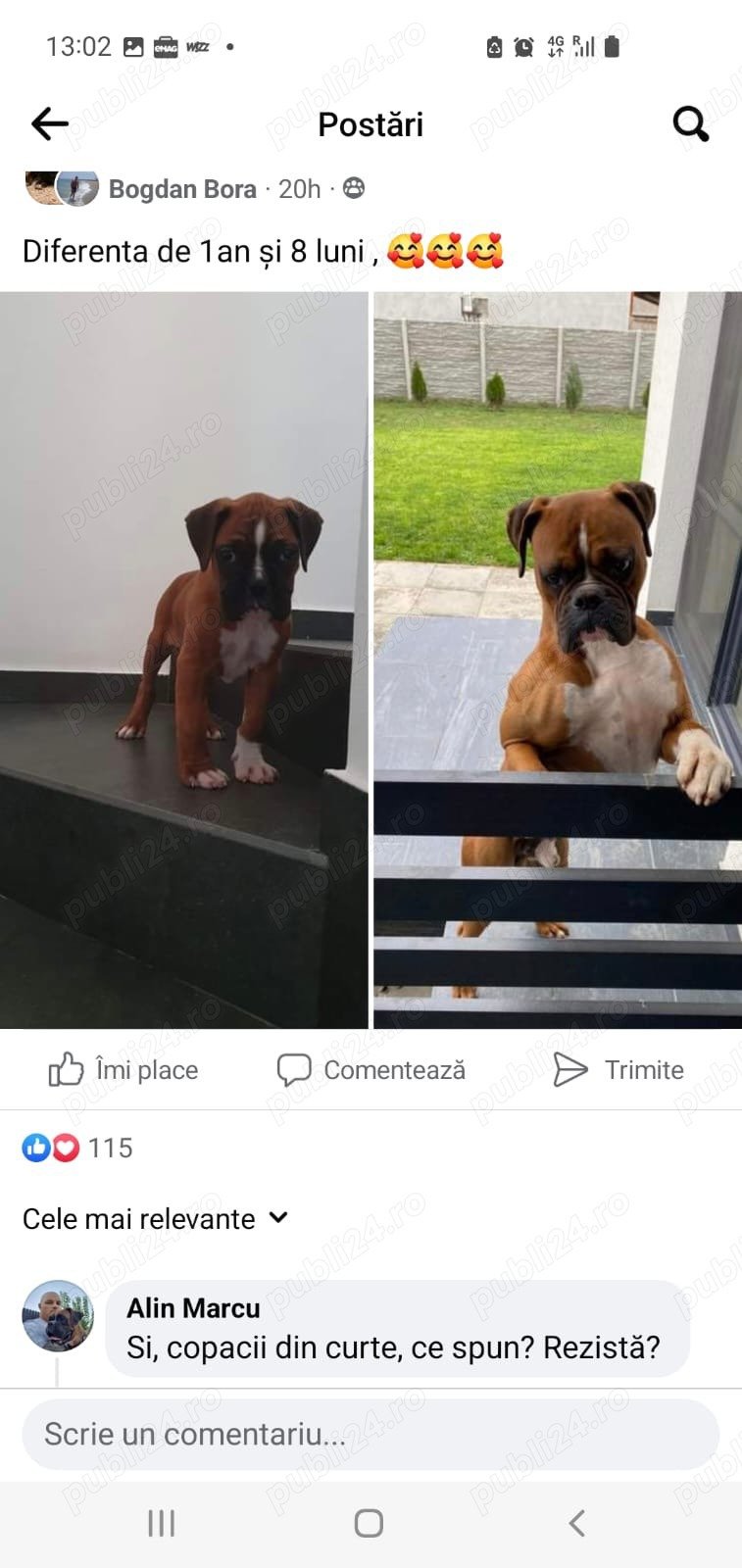Image resolution: width=742 pixels, height=1568 pixels.
Task: Tap the Scrie un comentariu input field
Action: pos(369,1434)
